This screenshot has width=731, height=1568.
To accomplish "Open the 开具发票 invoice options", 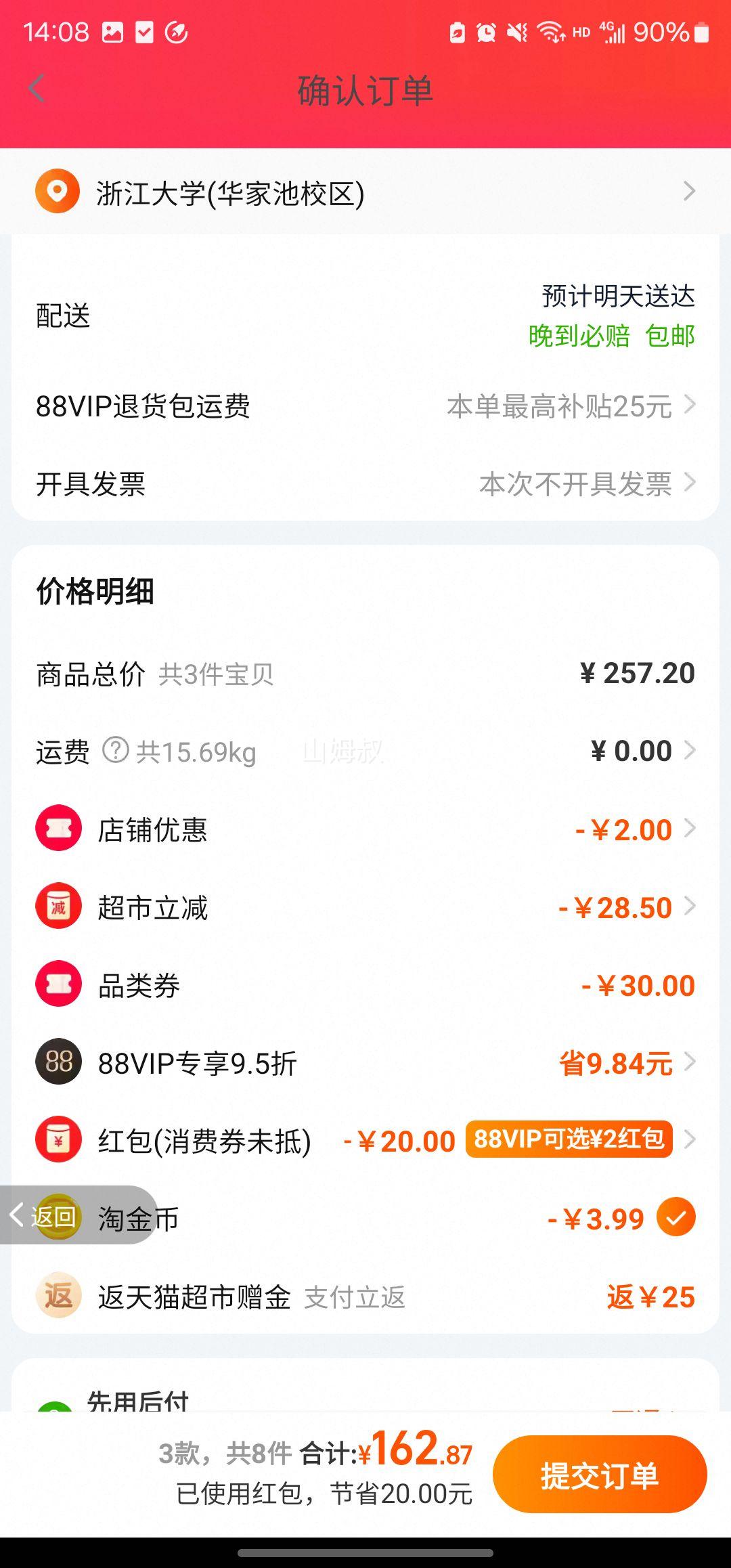I will tap(365, 483).
